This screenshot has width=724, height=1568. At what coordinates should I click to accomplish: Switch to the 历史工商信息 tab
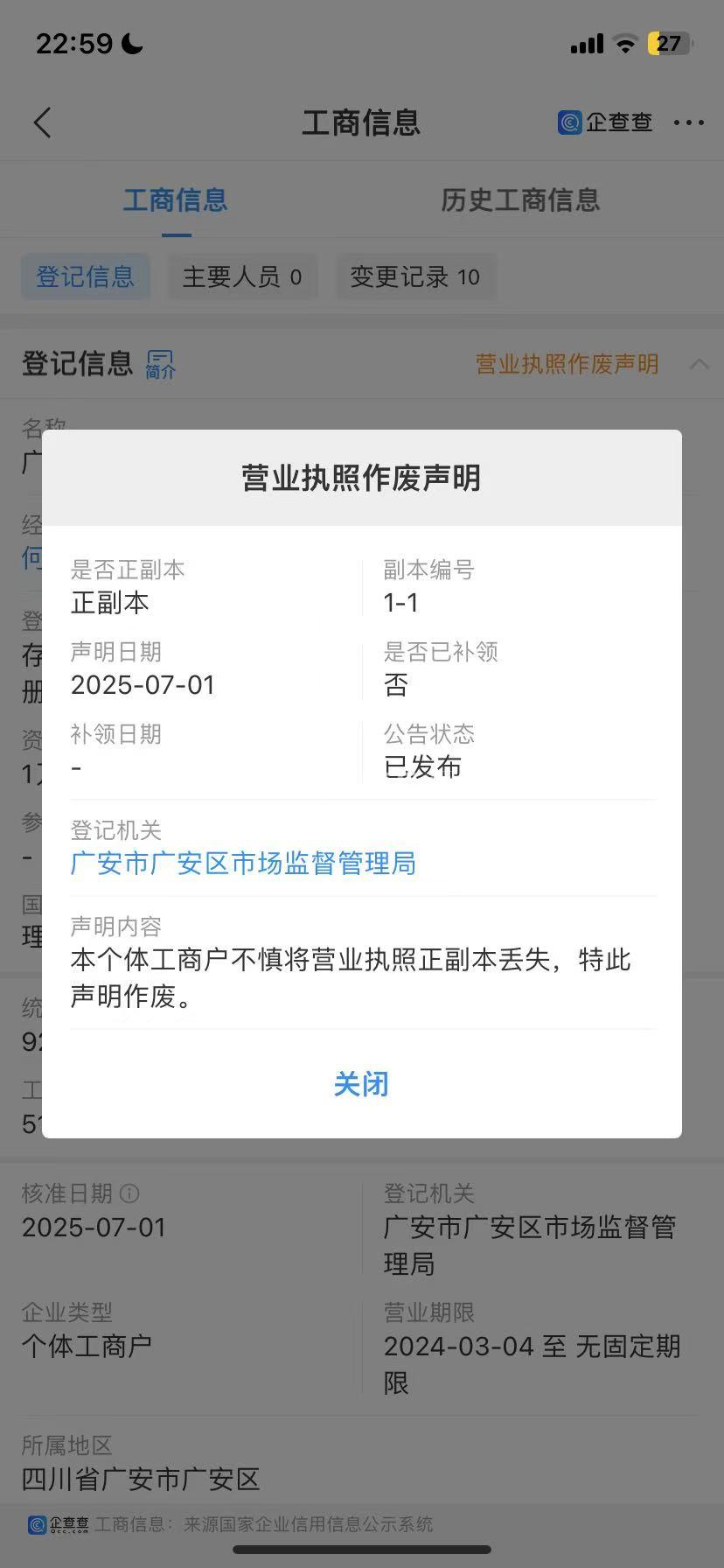[520, 200]
